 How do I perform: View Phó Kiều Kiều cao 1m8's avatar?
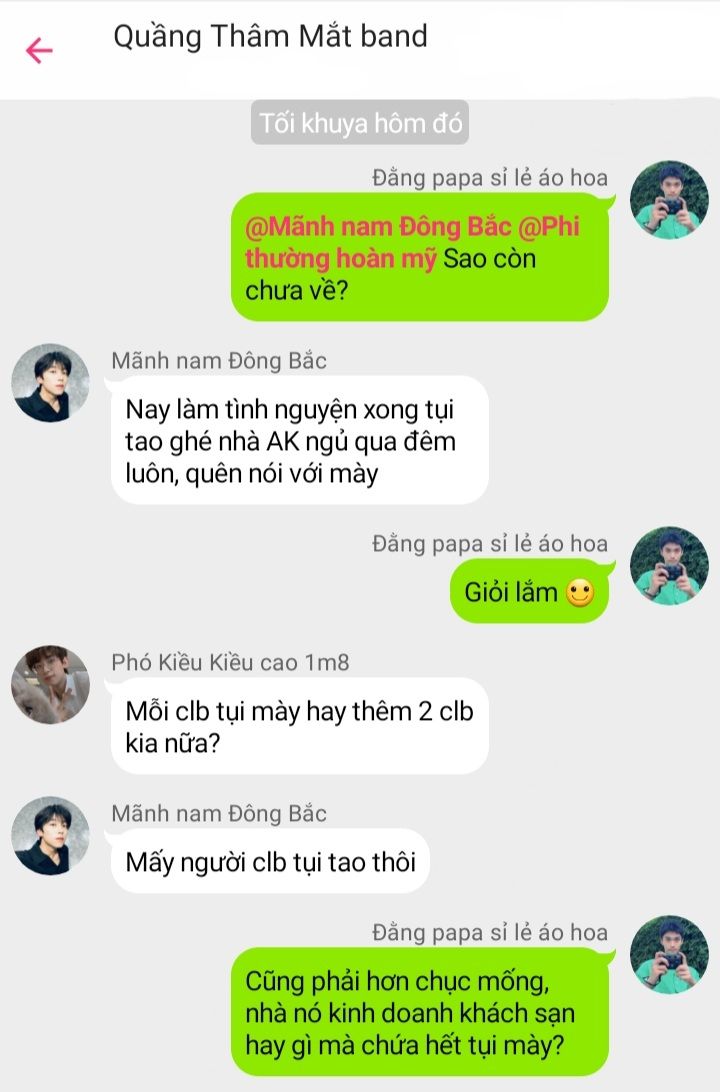coord(50,685)
